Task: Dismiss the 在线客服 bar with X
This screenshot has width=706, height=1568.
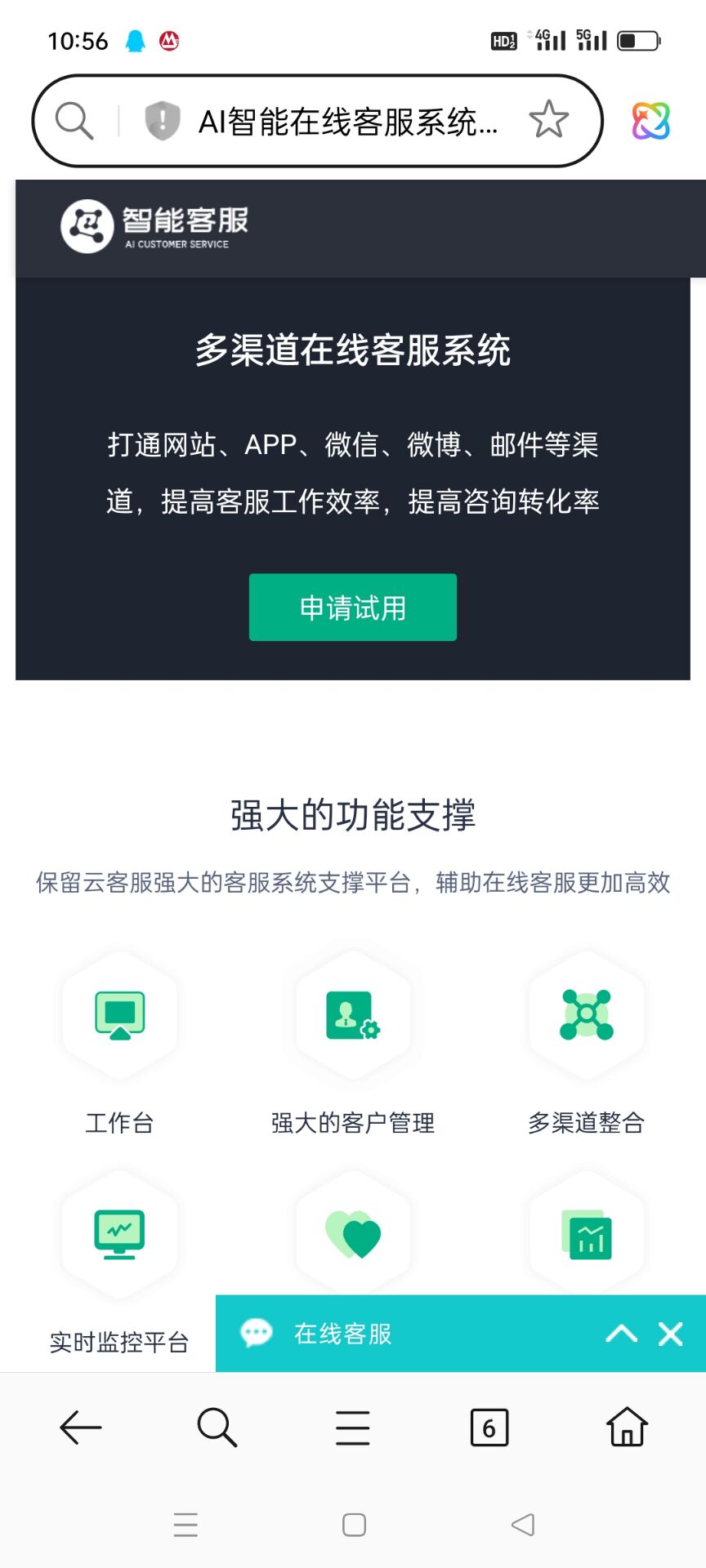Action: pos(670,1333)
